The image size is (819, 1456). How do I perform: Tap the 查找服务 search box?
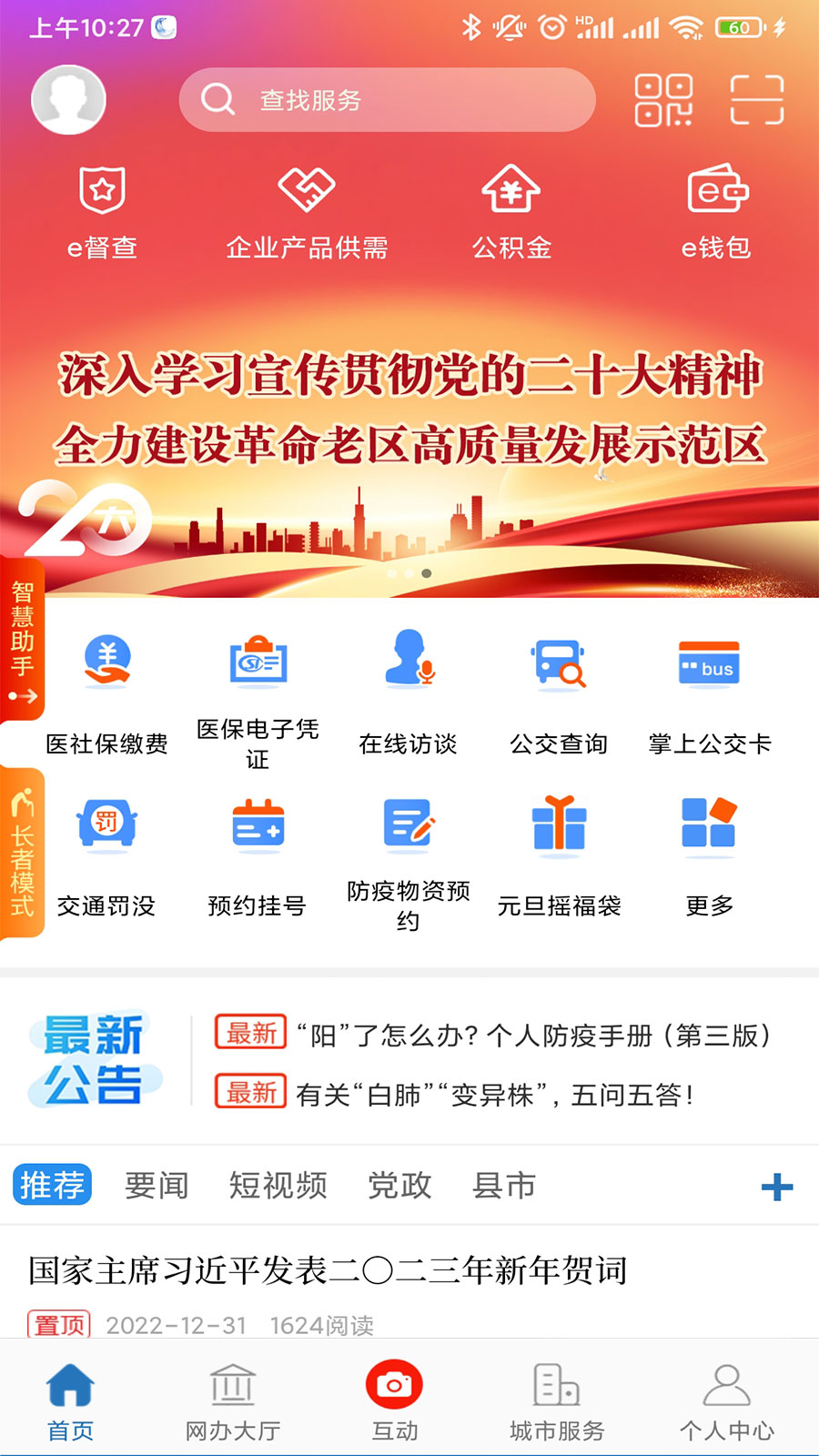[x=387, y=99]
